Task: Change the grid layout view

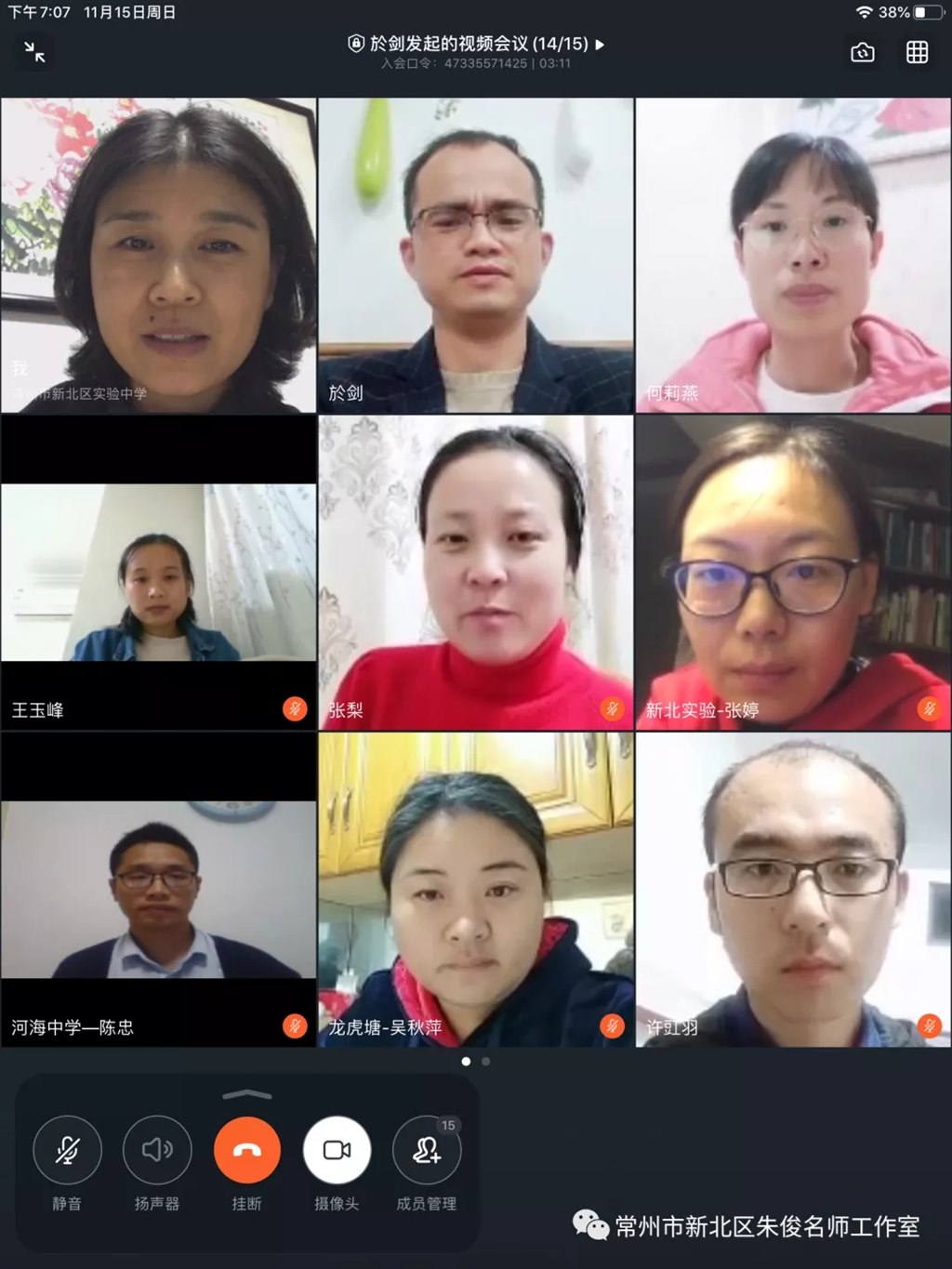Action: (x=917, y=52)
